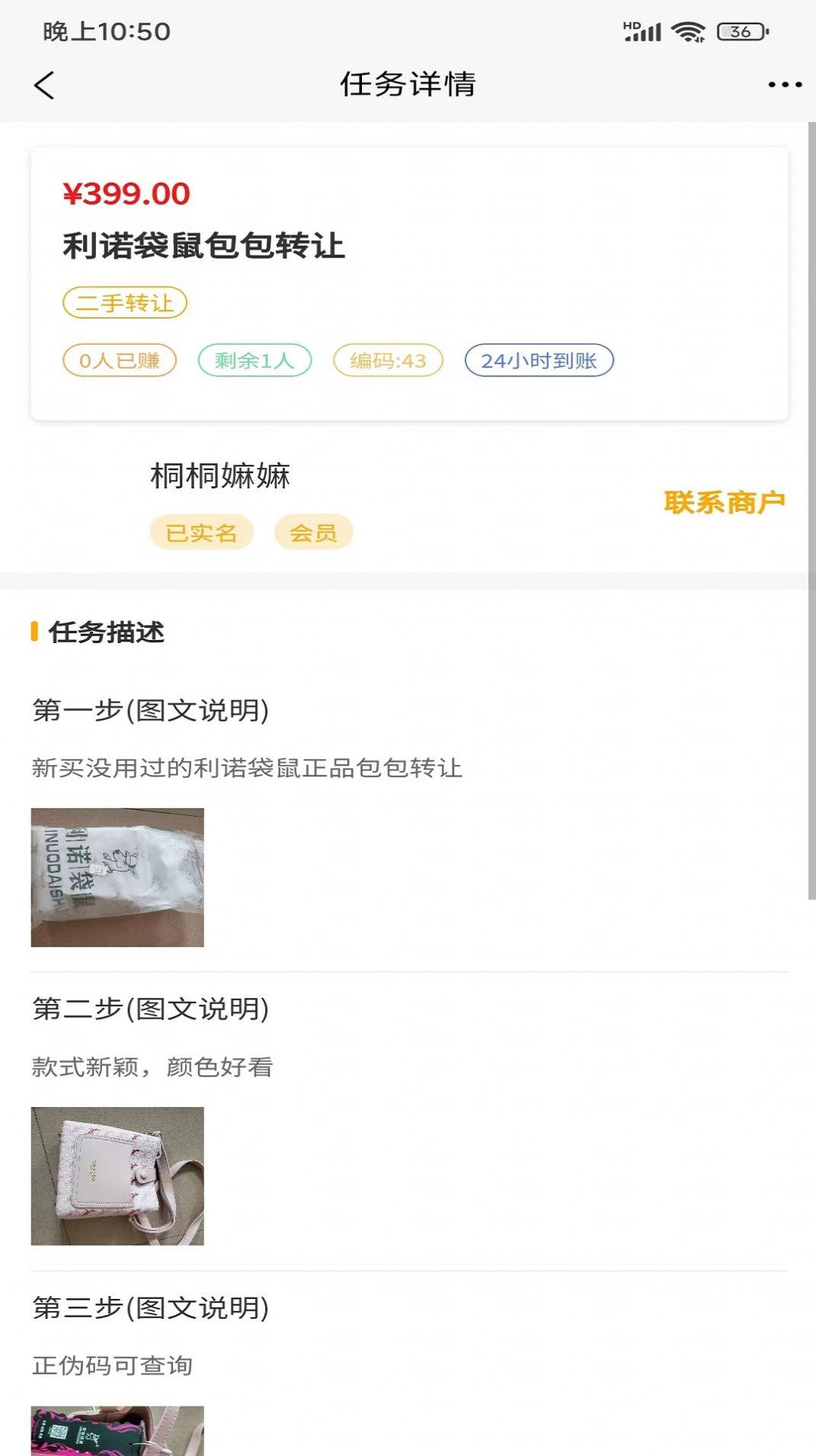816x1456 pixels.
Task: Go back from the task details page
Action: [x=44, y=85]
